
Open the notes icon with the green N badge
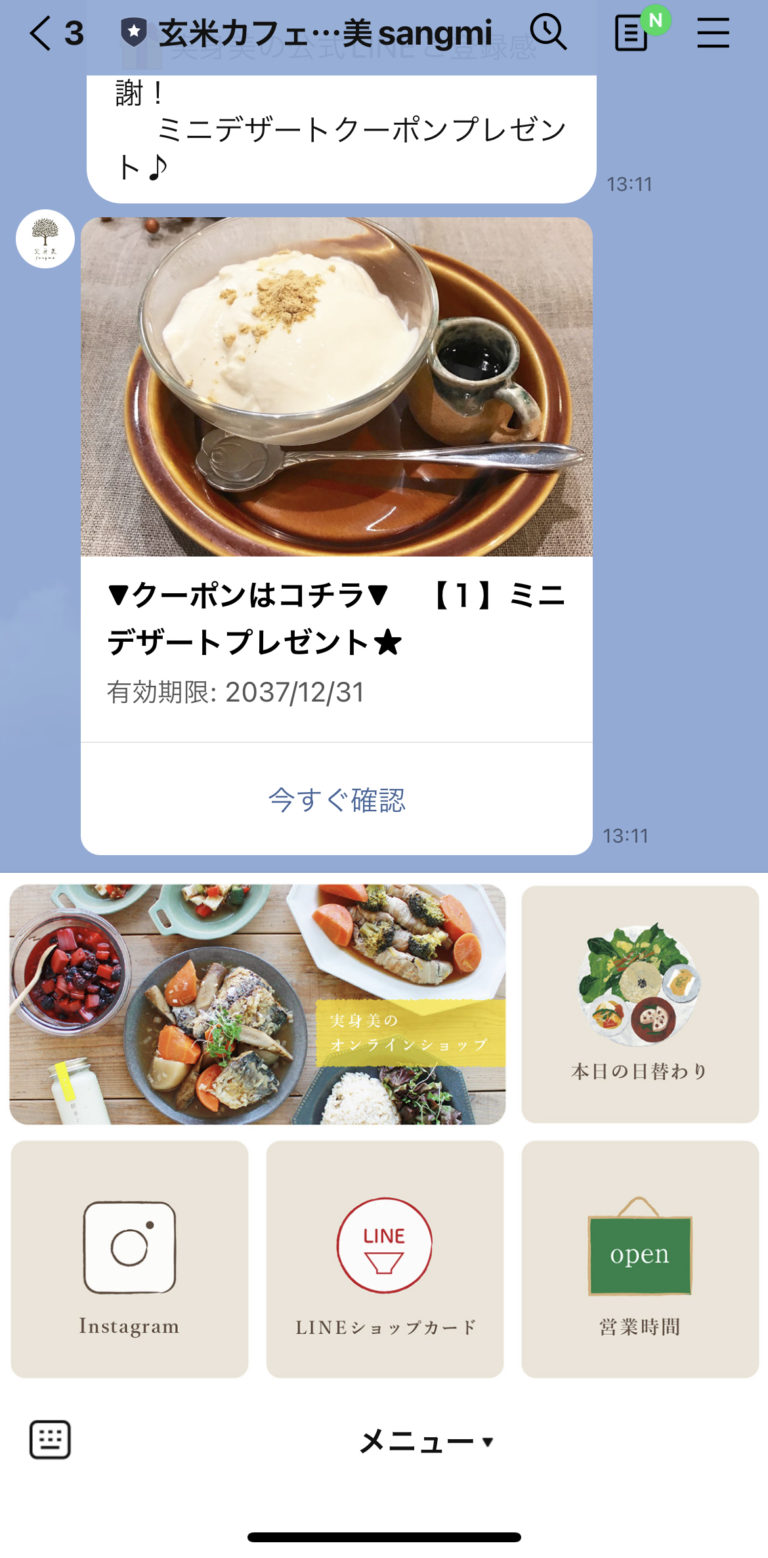coord(631,32)
